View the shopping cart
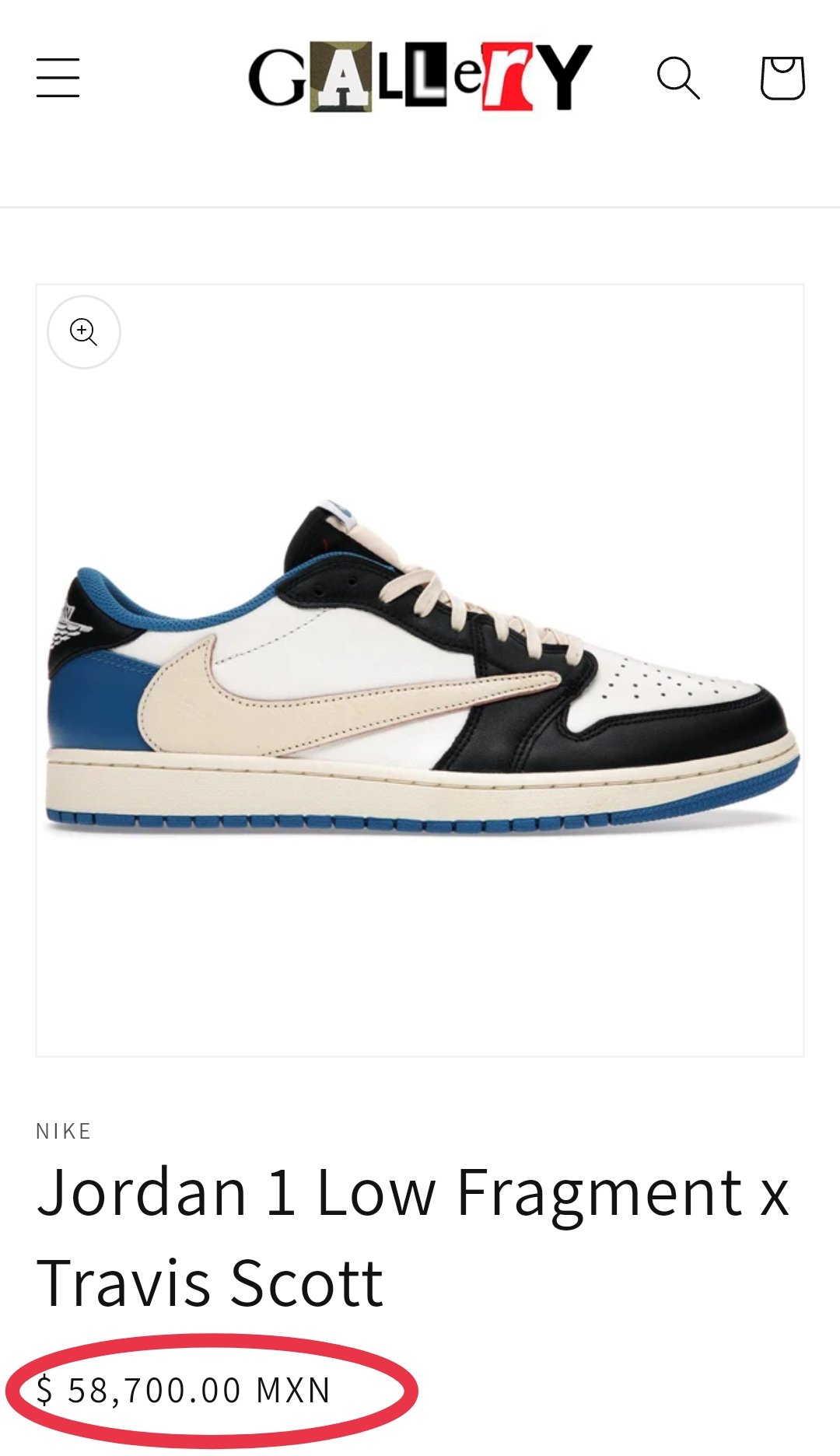 click(782, 78)
